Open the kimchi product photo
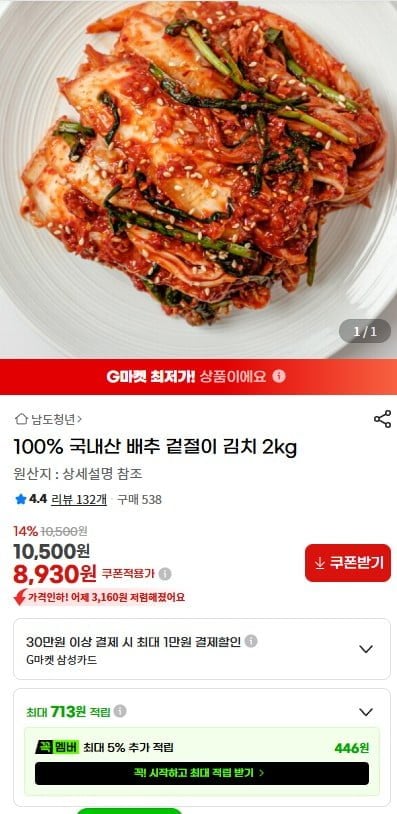Viewport: 397px width, 814px height. (x=198, y=179)
